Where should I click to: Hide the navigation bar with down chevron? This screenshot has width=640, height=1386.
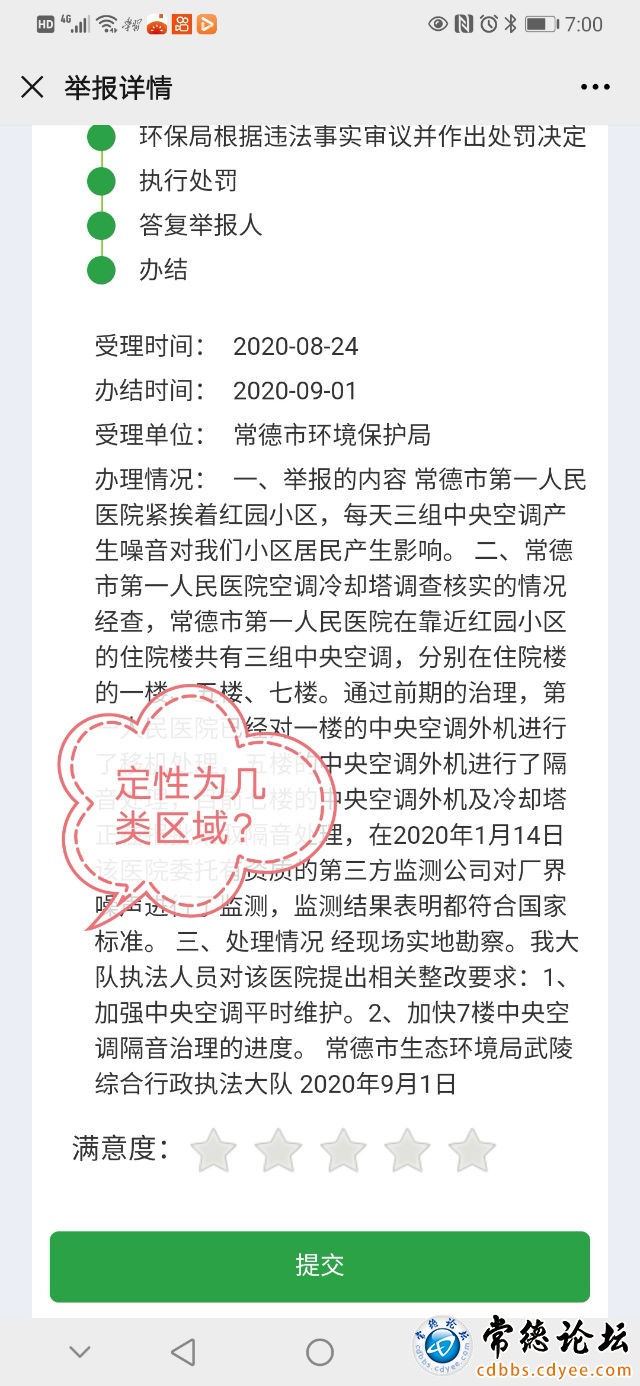coord(80,1353)
